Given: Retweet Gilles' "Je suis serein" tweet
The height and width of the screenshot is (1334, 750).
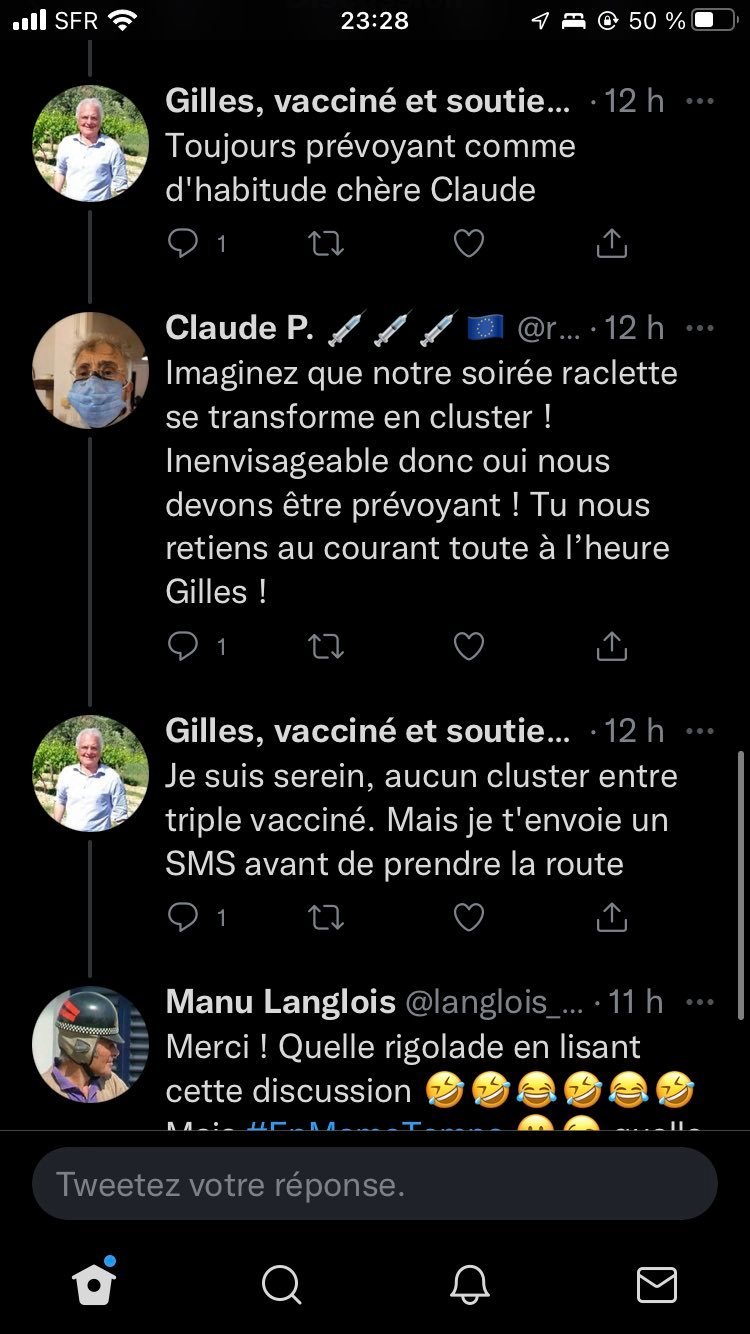Looking at the screenshot, I should tap(326, 917).
